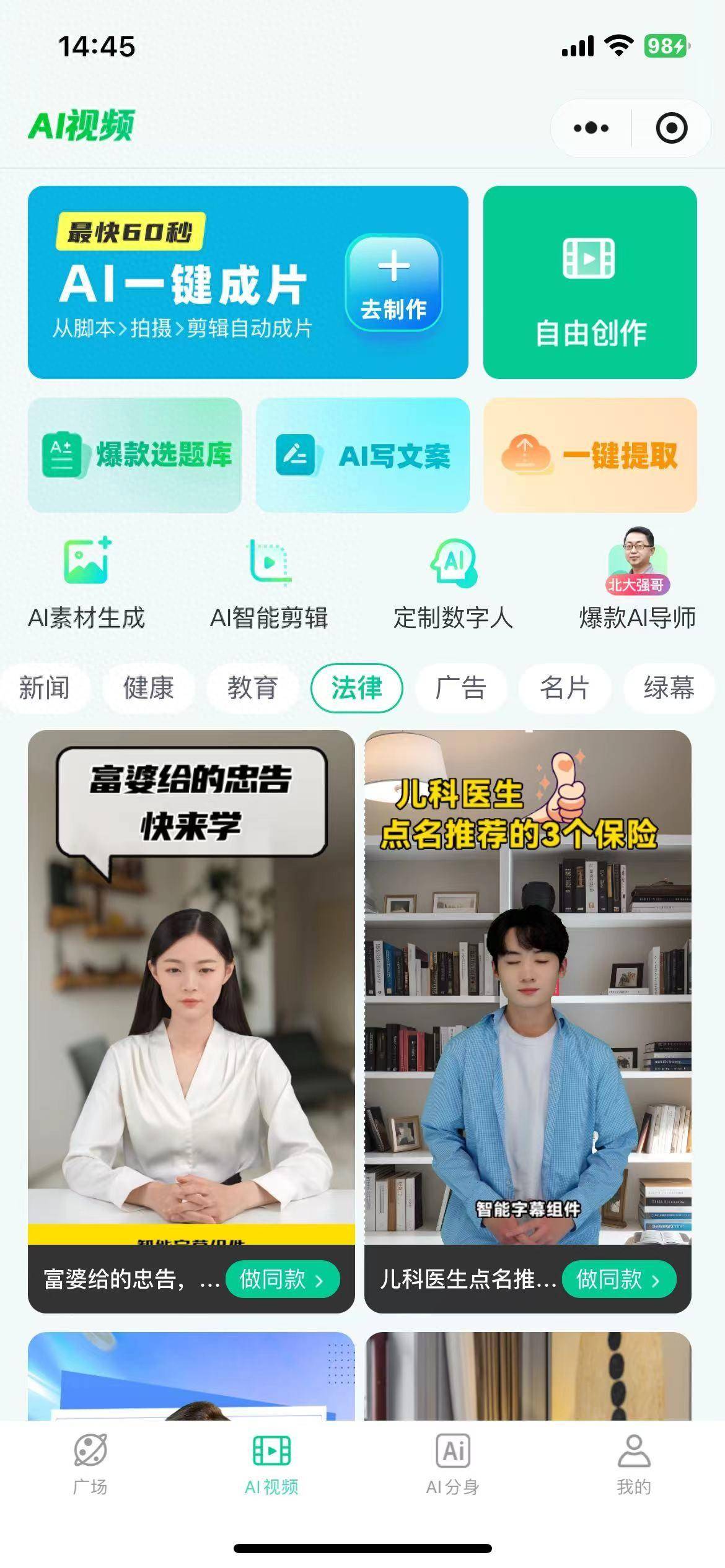Open 自由创作 free creation mode
Image resolution: width=725 pixels, height=1568 pixels.
590,282
